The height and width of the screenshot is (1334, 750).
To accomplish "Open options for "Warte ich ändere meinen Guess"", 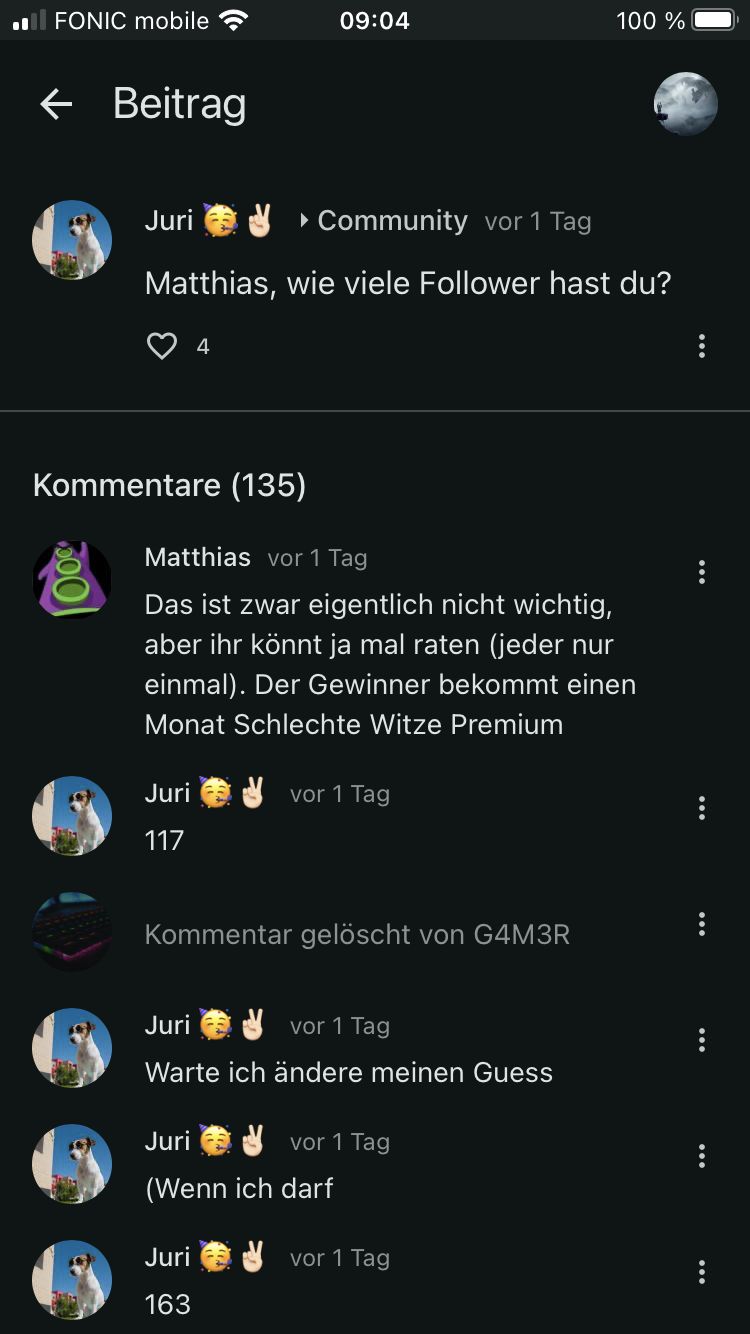I will point(702,1040).
